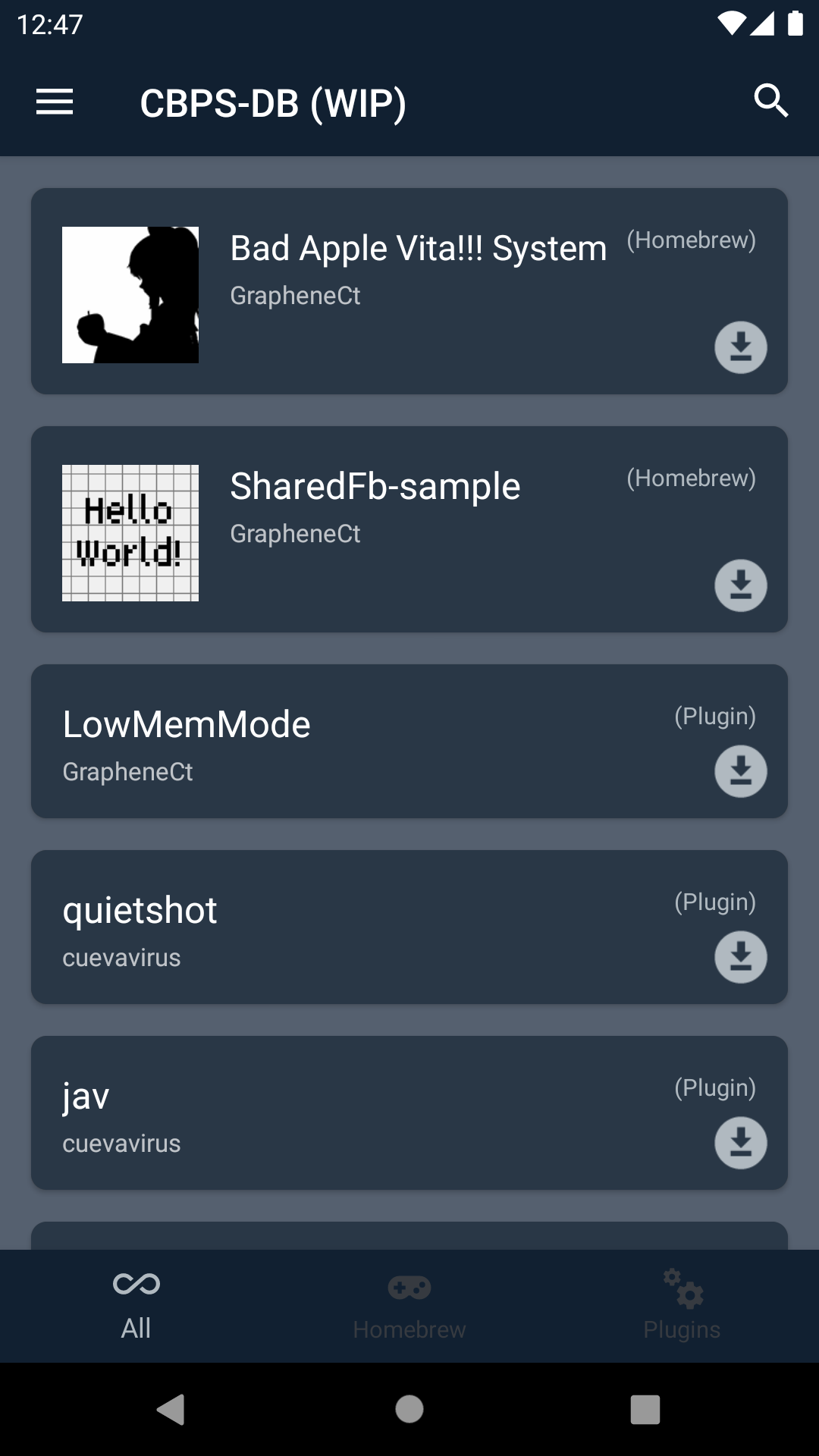Tap the system home button
Screen dimensions: 819x1456
coord(409,1410)
